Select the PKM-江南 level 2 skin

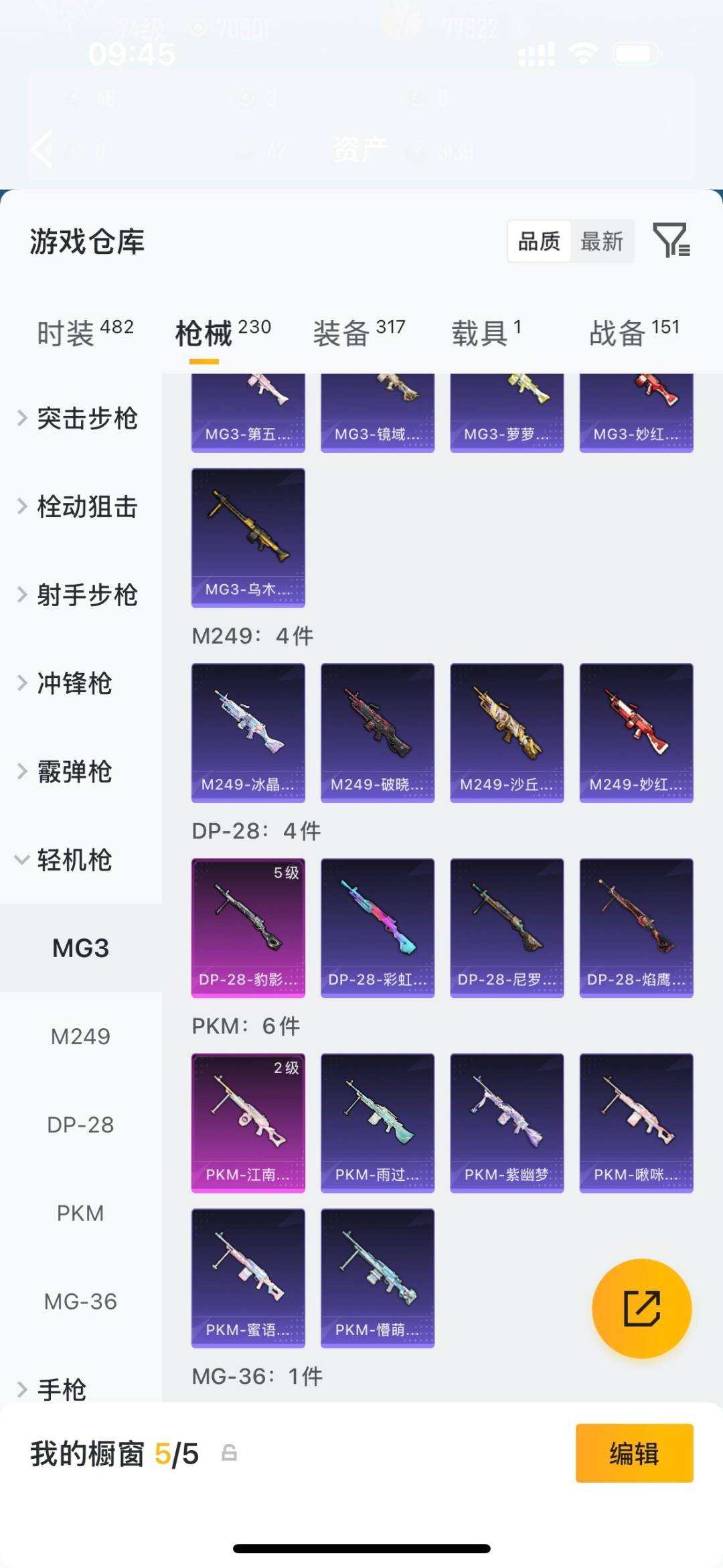pos(248,1122)
